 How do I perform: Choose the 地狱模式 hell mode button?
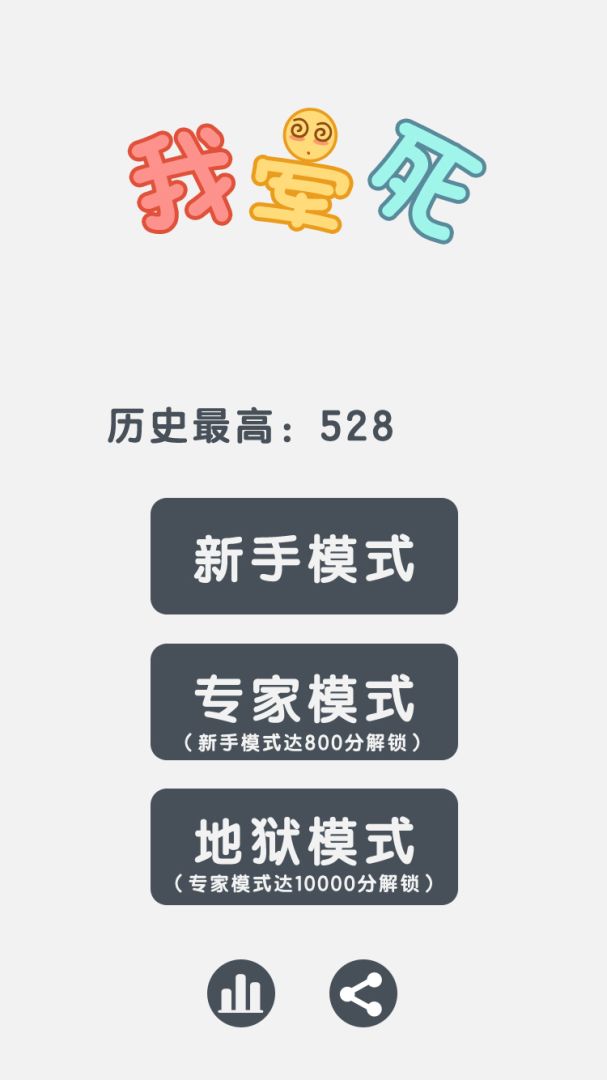(304, 847)
